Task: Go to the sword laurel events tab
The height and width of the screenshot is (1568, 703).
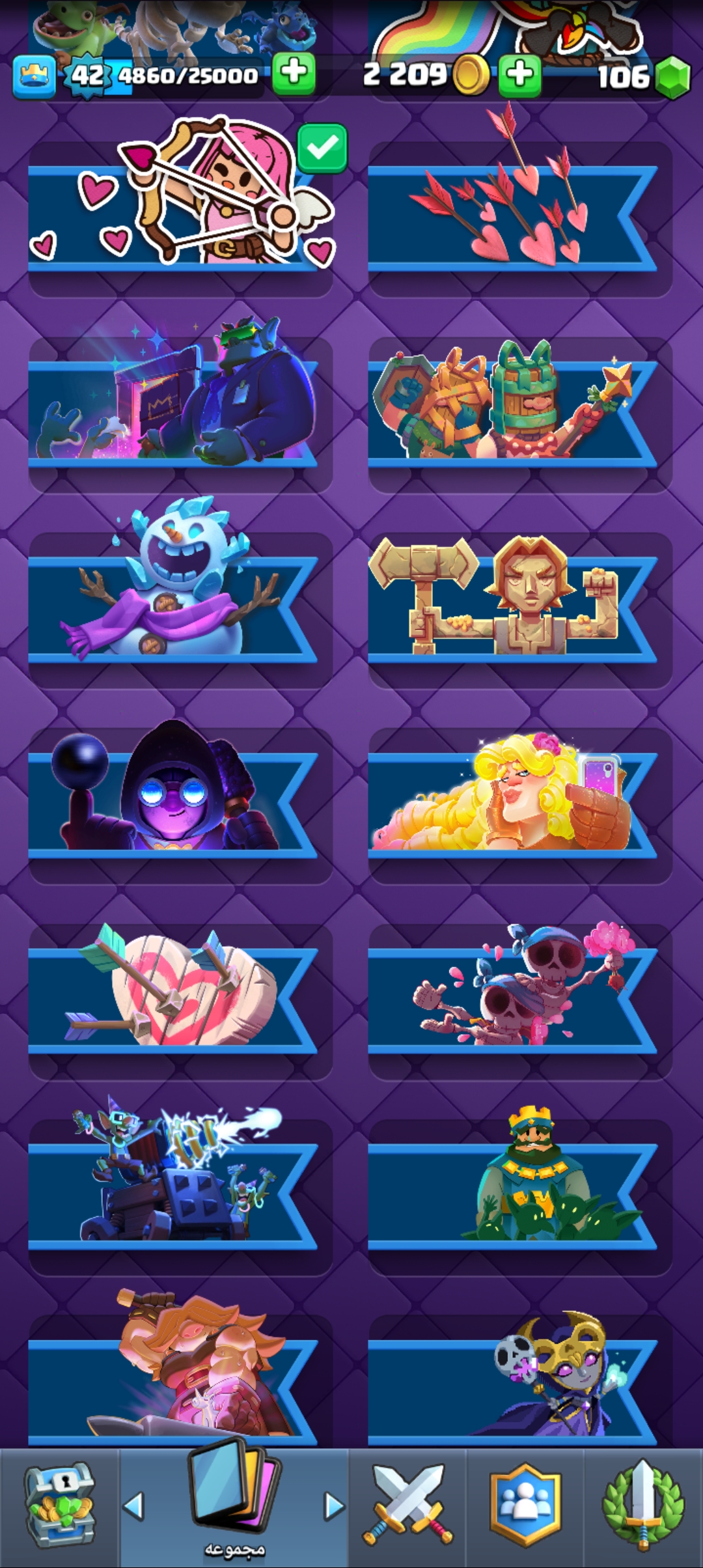Action: (643, 1505)
